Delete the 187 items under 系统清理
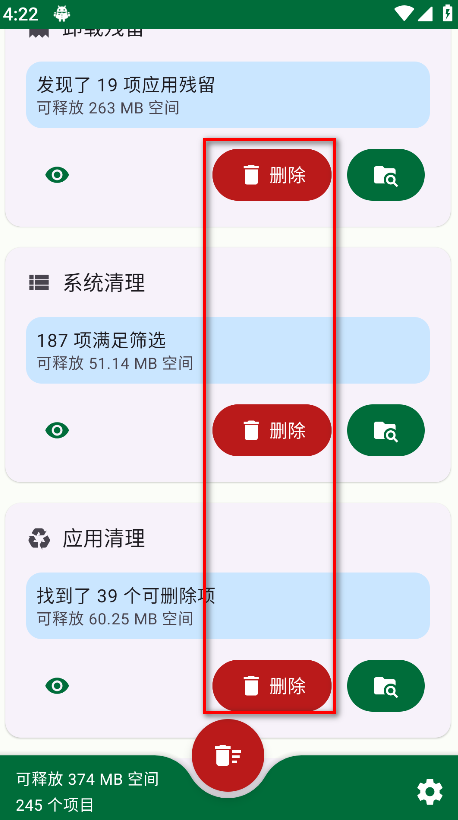Screen dimensions: 458x820 tap(272, 430)
